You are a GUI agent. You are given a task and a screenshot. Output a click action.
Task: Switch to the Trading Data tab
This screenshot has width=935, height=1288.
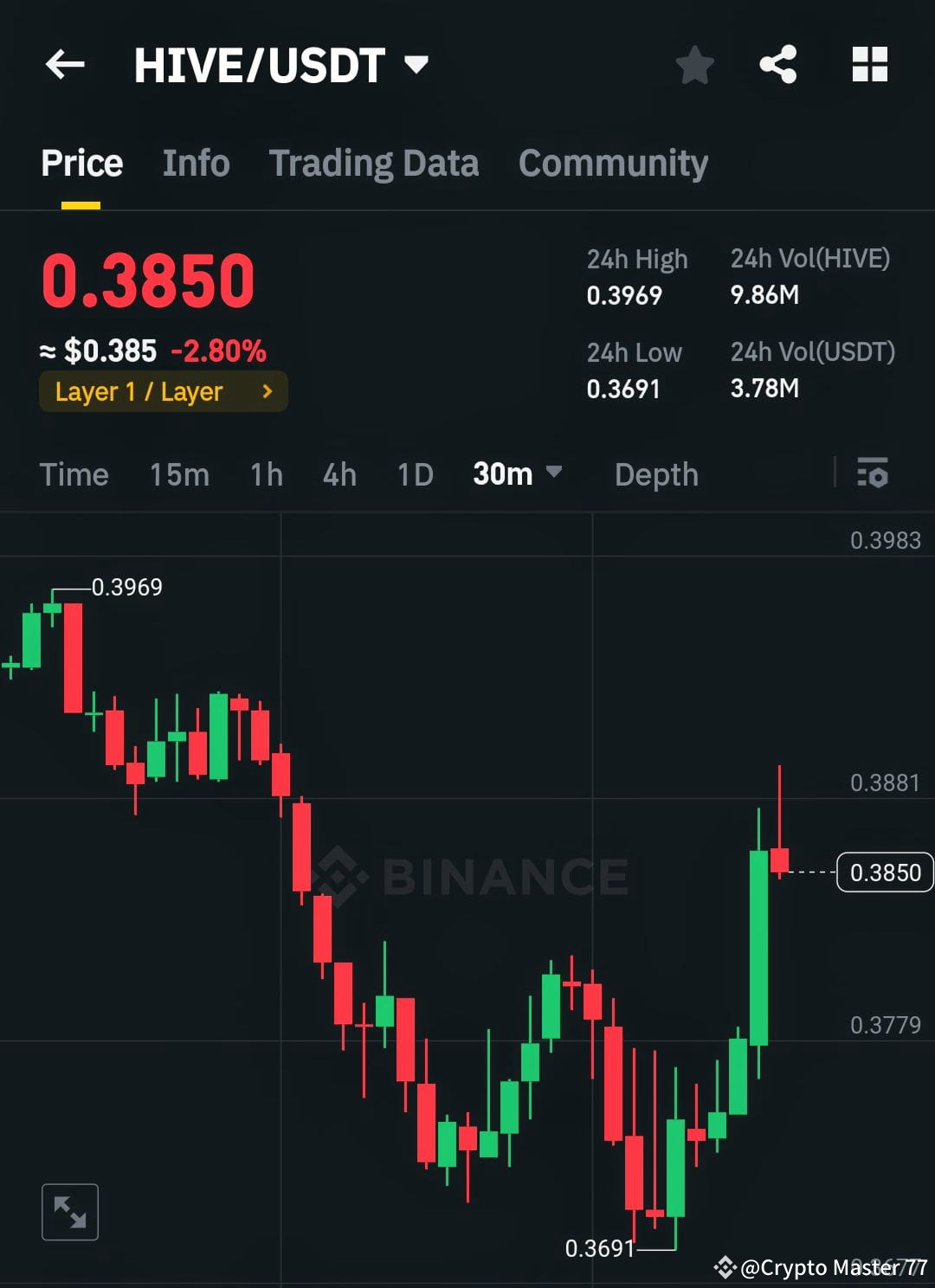click(x=374, y=163)
